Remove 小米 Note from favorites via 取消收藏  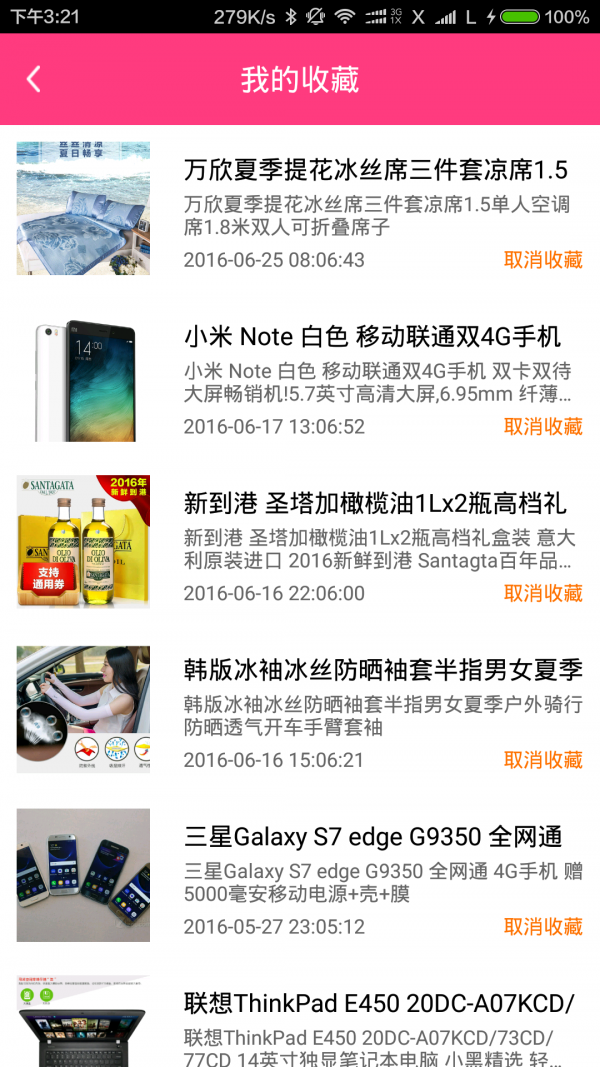[x=543, y=427]
